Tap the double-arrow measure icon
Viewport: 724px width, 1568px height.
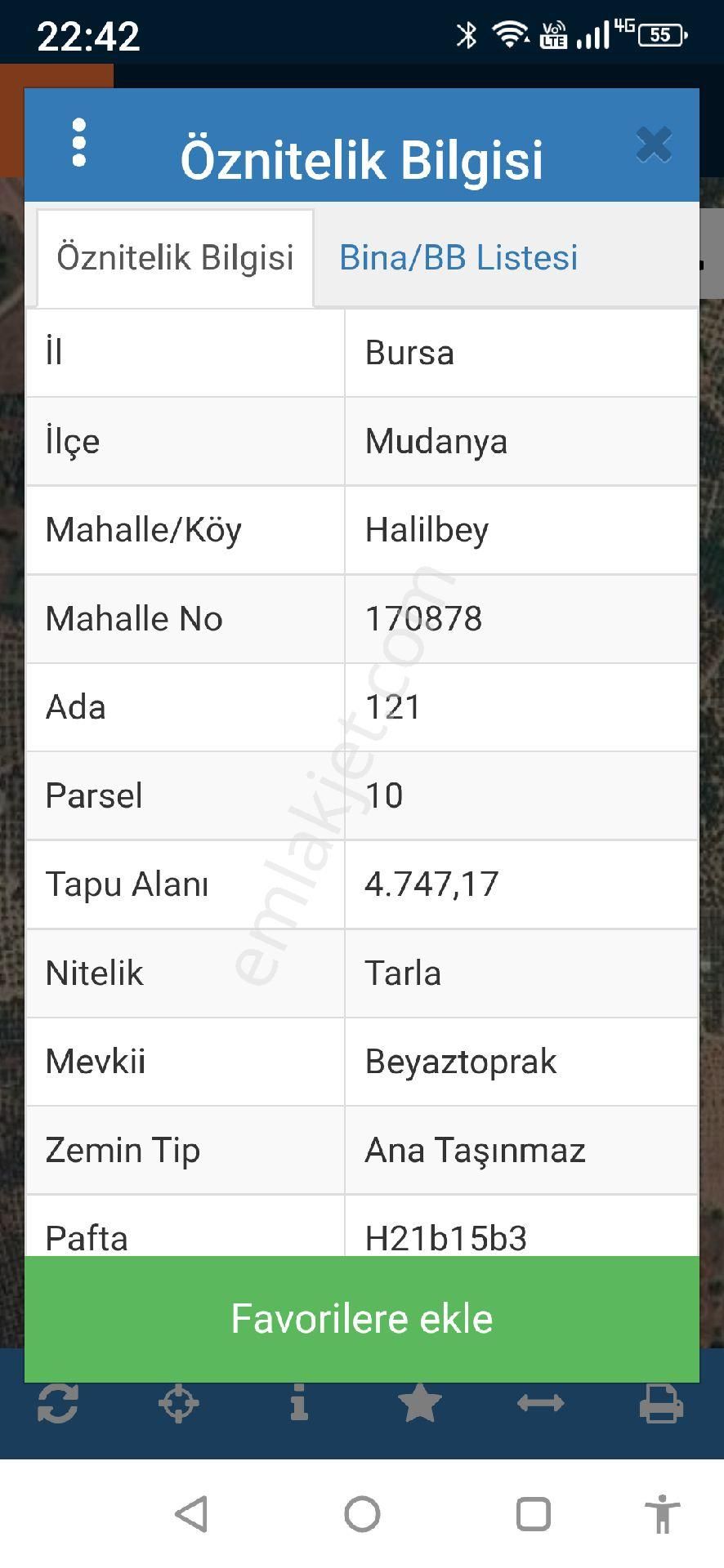click(540, 1404)
